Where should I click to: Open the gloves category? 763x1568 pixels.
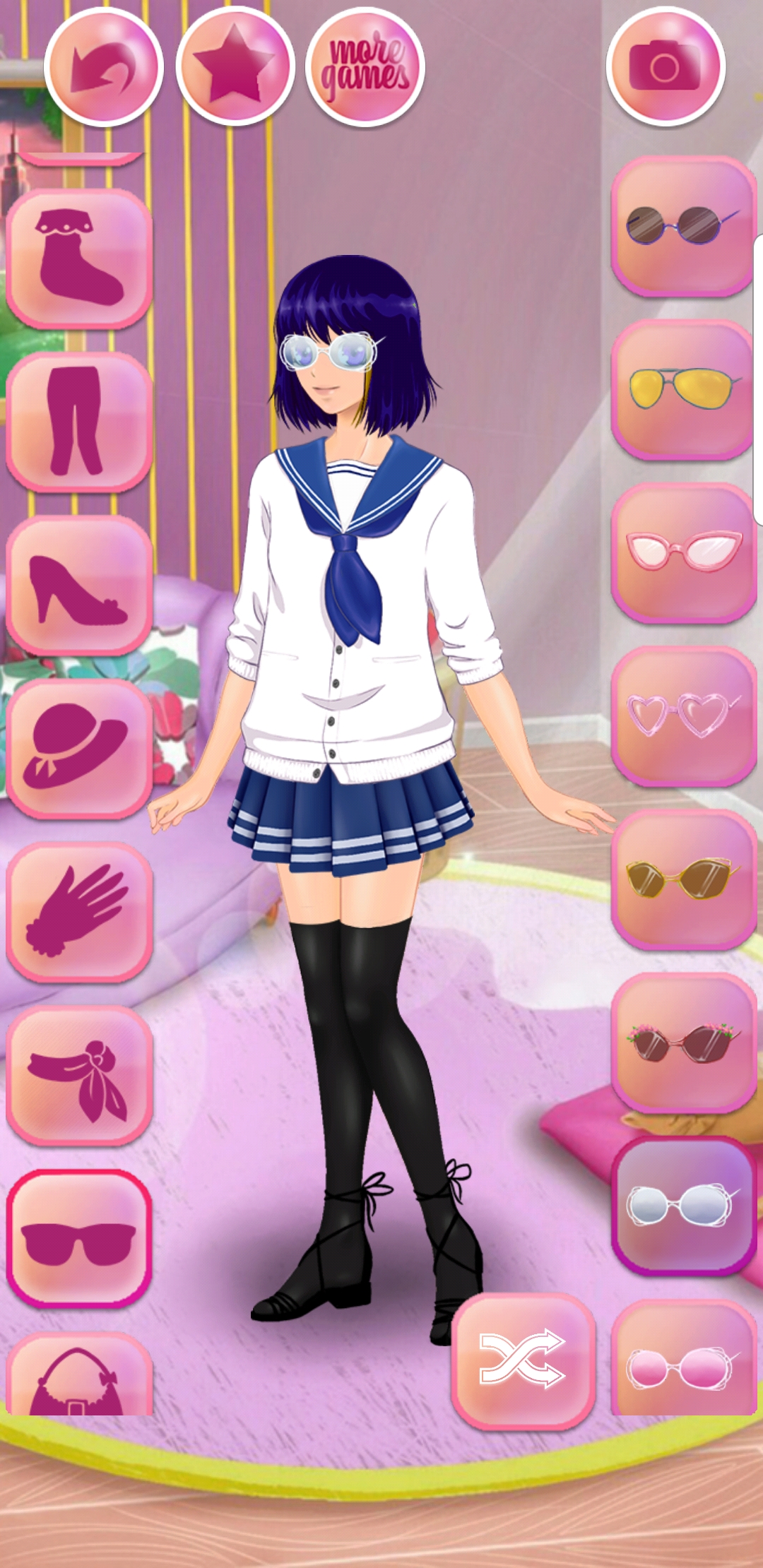point(79,912)
